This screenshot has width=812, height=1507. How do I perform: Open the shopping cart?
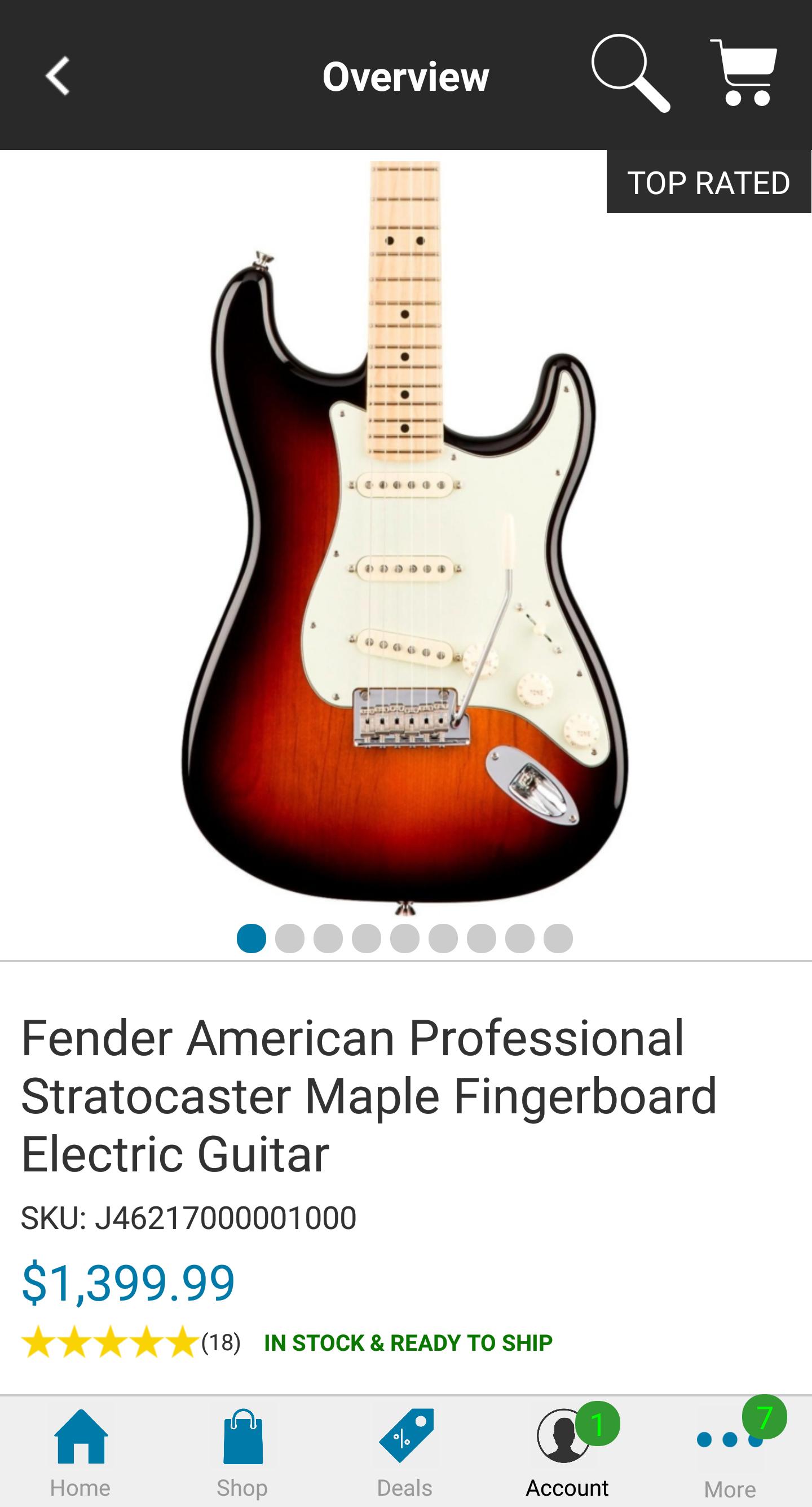(x=744, y=73)
